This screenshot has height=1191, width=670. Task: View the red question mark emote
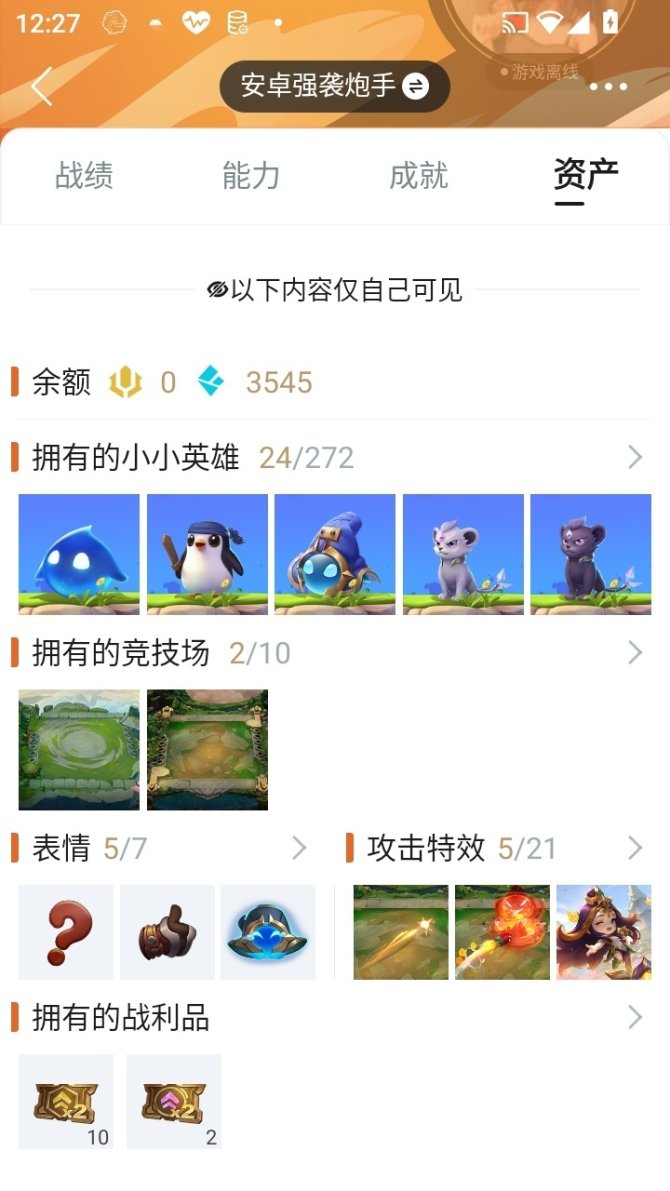coord(66,932)
